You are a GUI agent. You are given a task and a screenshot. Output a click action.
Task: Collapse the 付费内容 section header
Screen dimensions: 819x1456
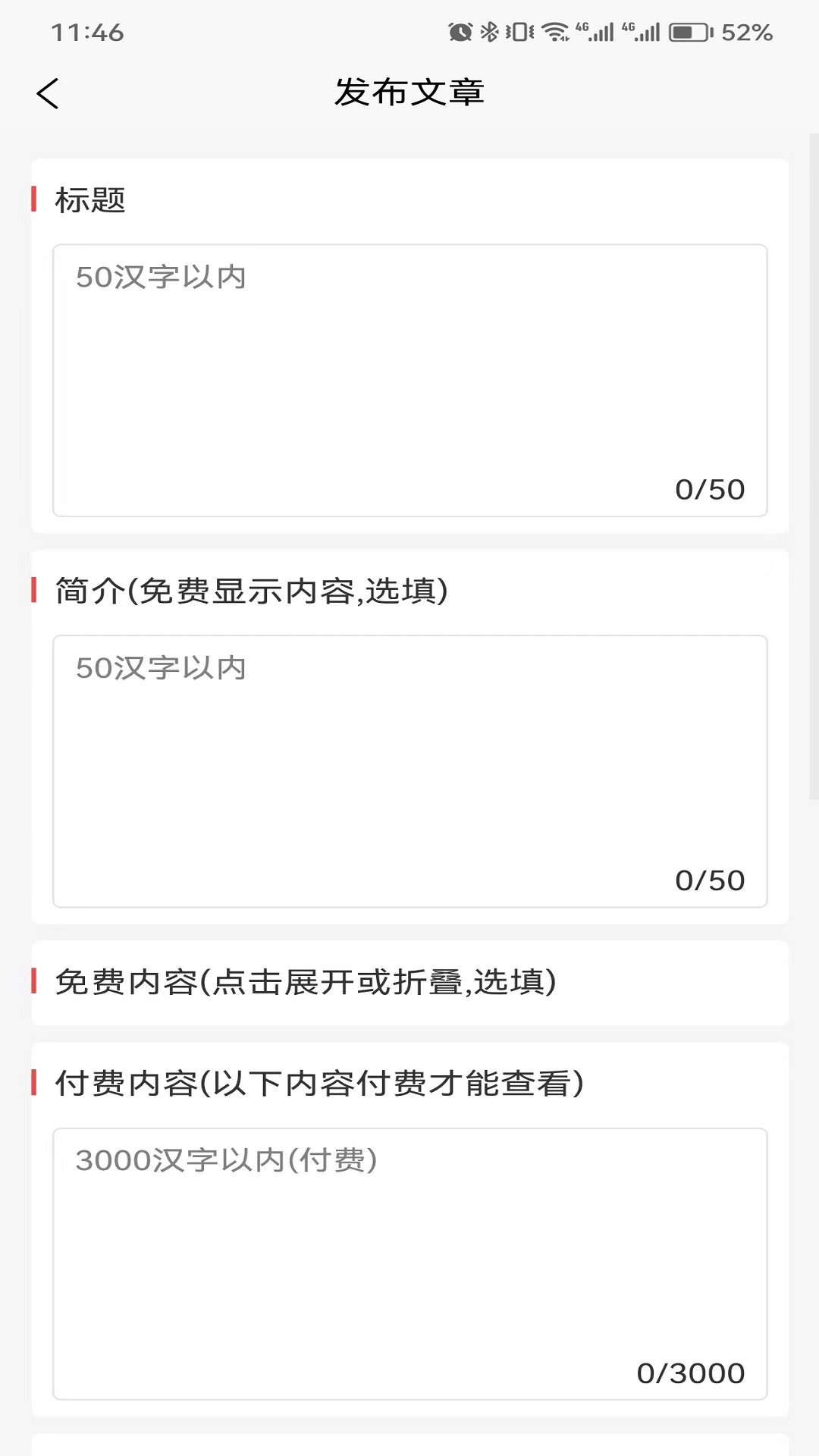pyautogui.click(x=318, y=1083)
